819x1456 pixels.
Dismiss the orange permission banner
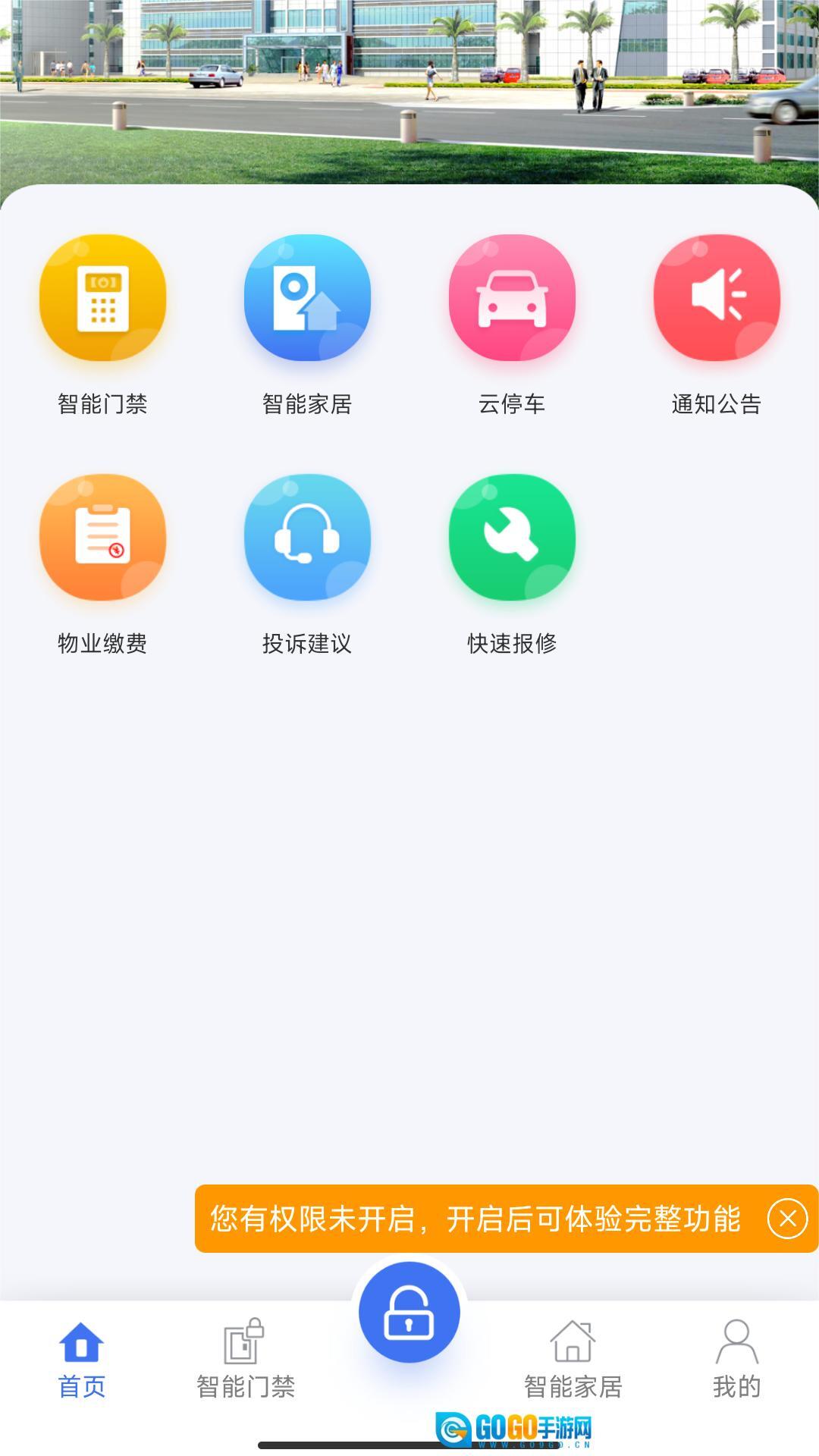pos(787,1219)
